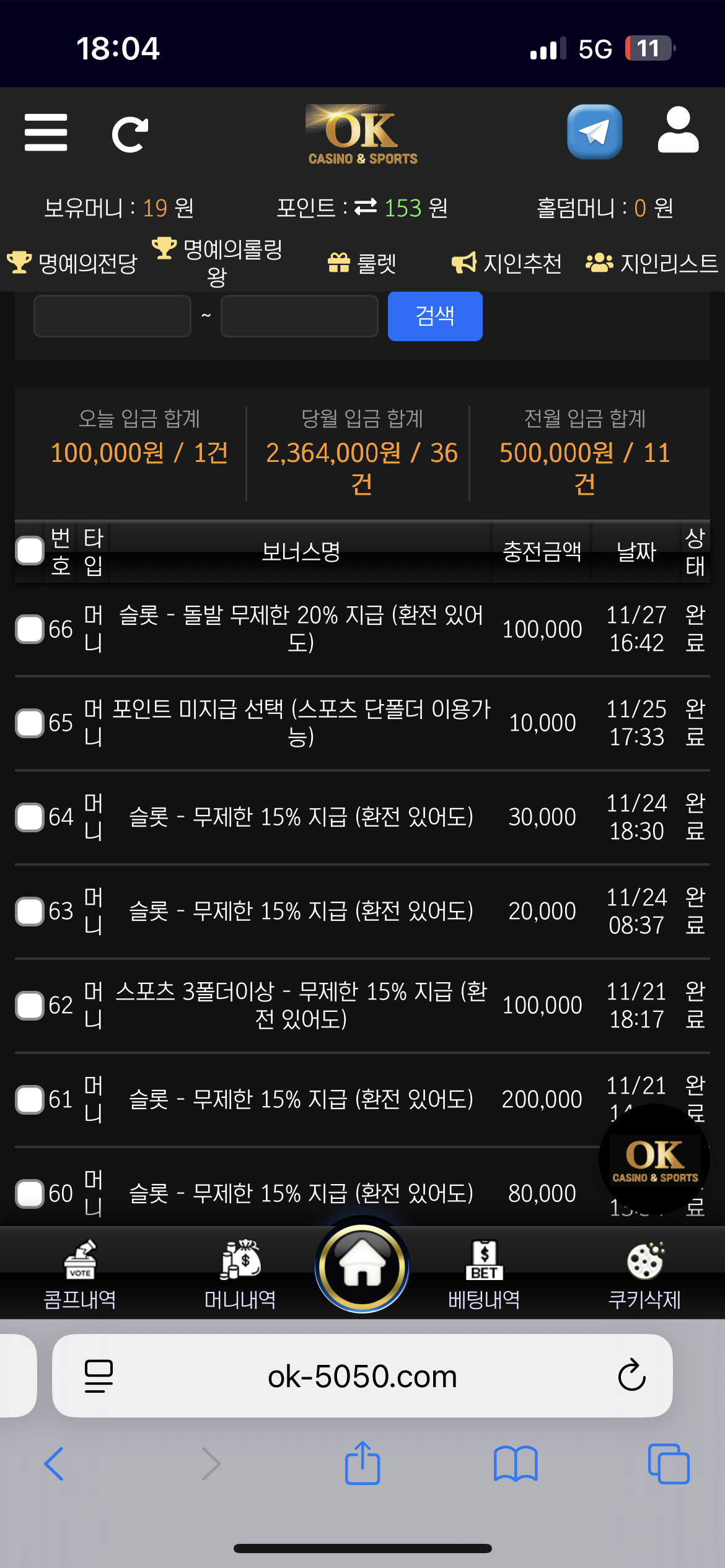Open the 룰렛 roulette page
The width and height of the screenshot is (725, 1568).
[362, 263]
